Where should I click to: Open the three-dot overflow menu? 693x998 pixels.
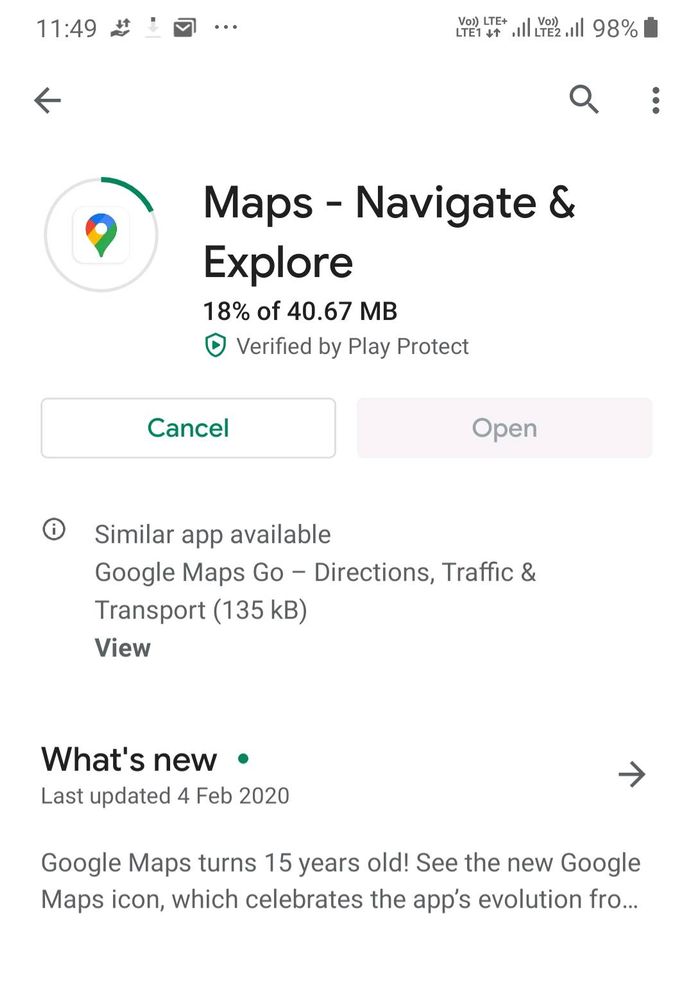(655, 100)
